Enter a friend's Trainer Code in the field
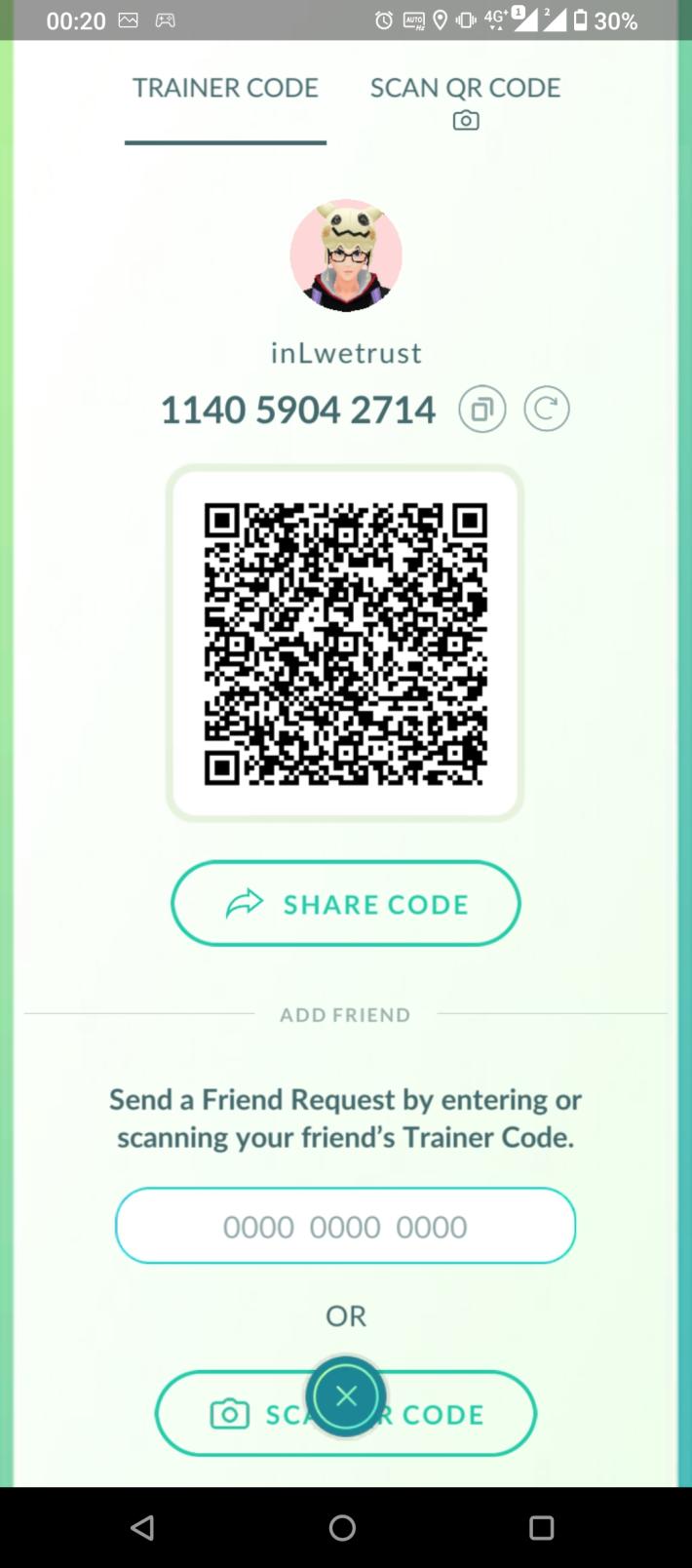Image resolution: width=692 pixels, height=1568 pixels. pos(346,1226)
